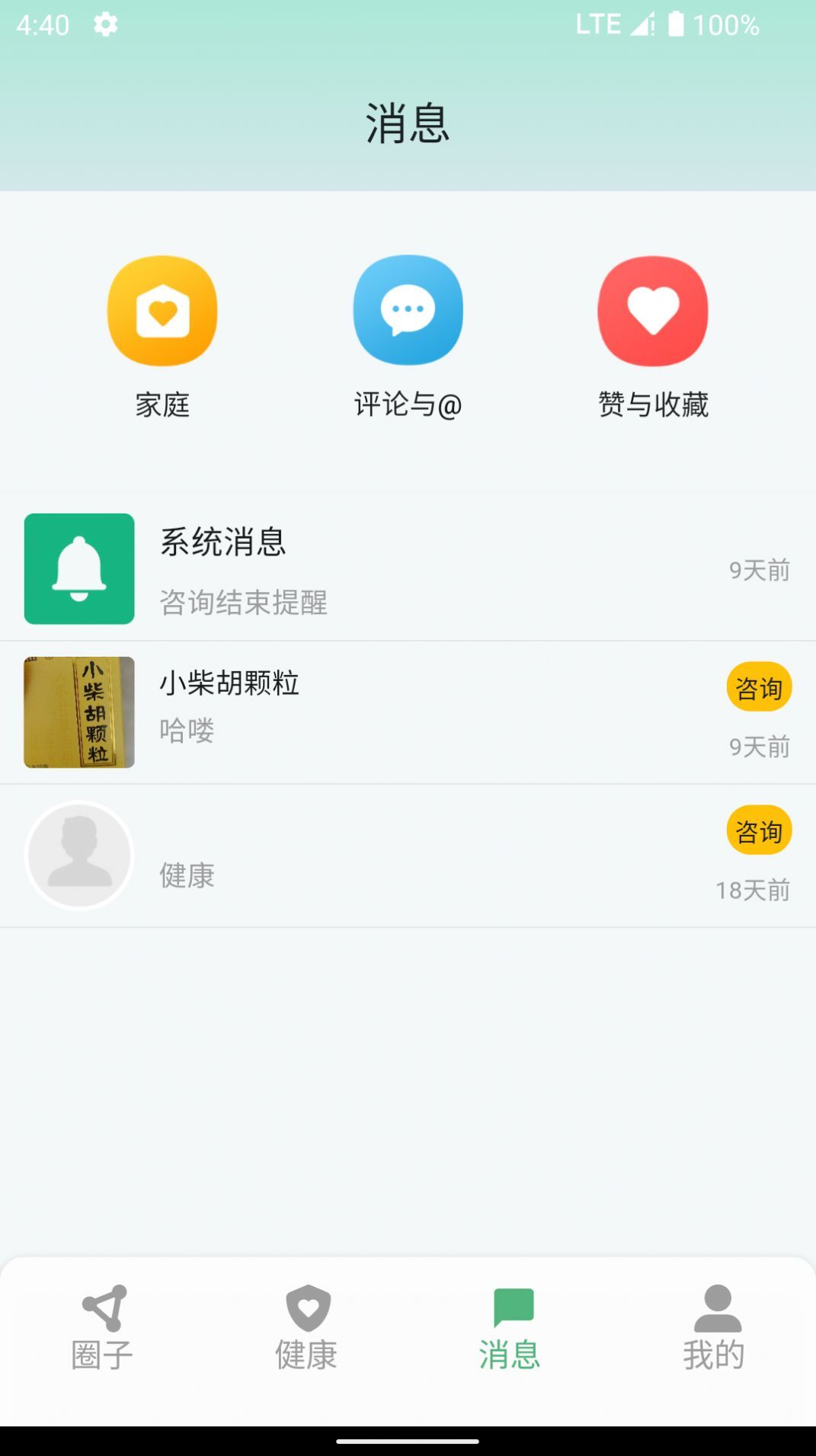The width and height of the screenshot is (816, 1456).
Task: Tap the blank avatar of the 健康 conversation
Action: [79, 855]
